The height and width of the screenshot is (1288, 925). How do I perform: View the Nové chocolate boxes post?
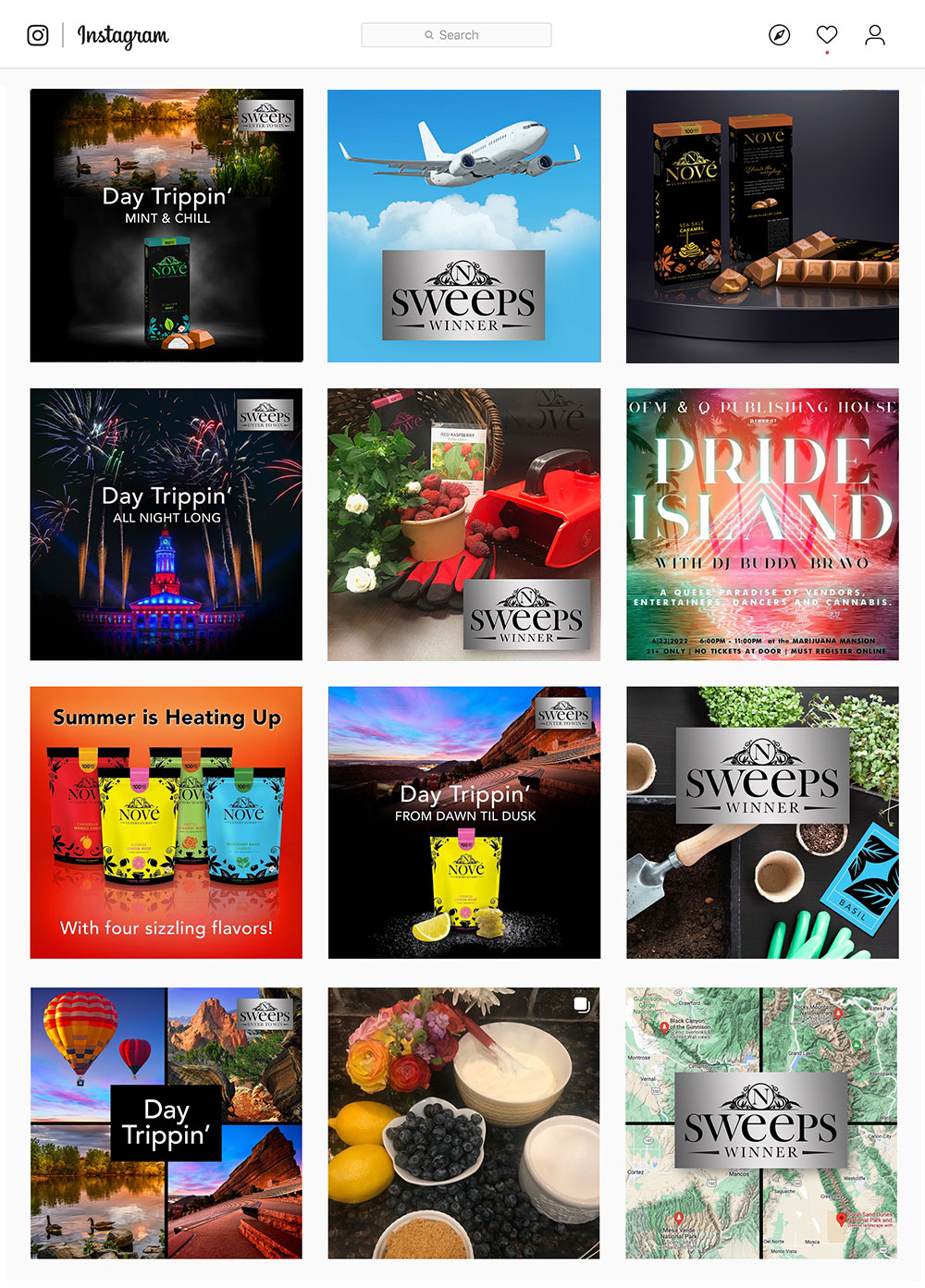[x=762, y=226]
